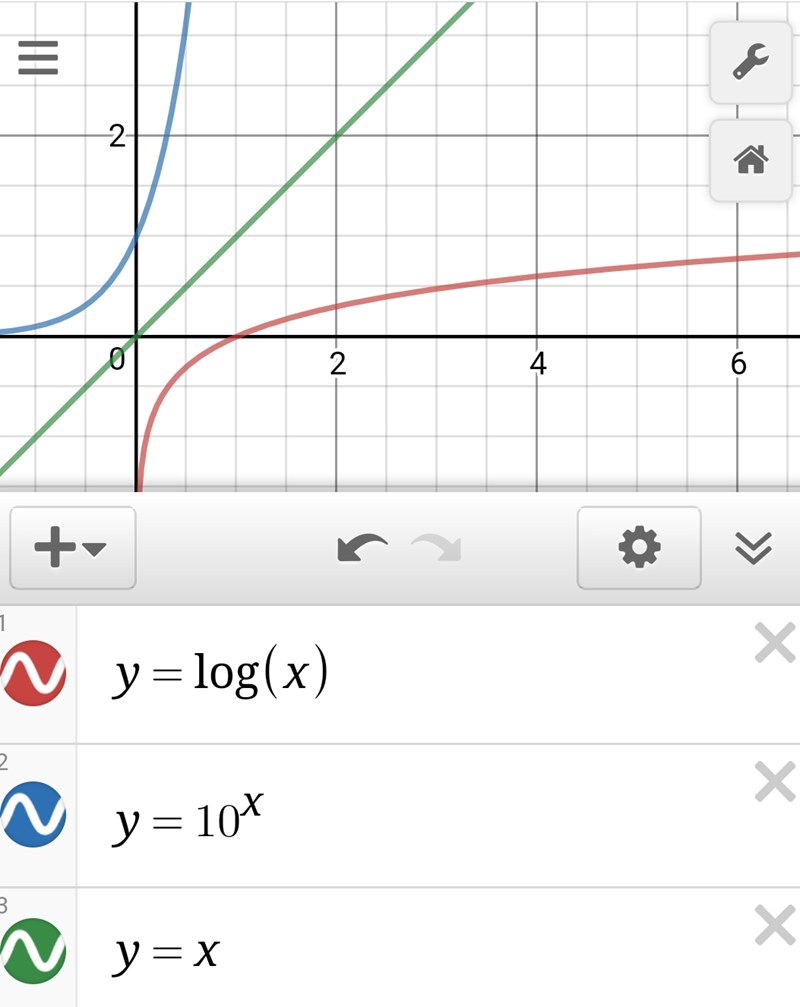Open graph settings wrench
Image resolution: width=800 pixels, height=1007 pixels.
(751, 63)
